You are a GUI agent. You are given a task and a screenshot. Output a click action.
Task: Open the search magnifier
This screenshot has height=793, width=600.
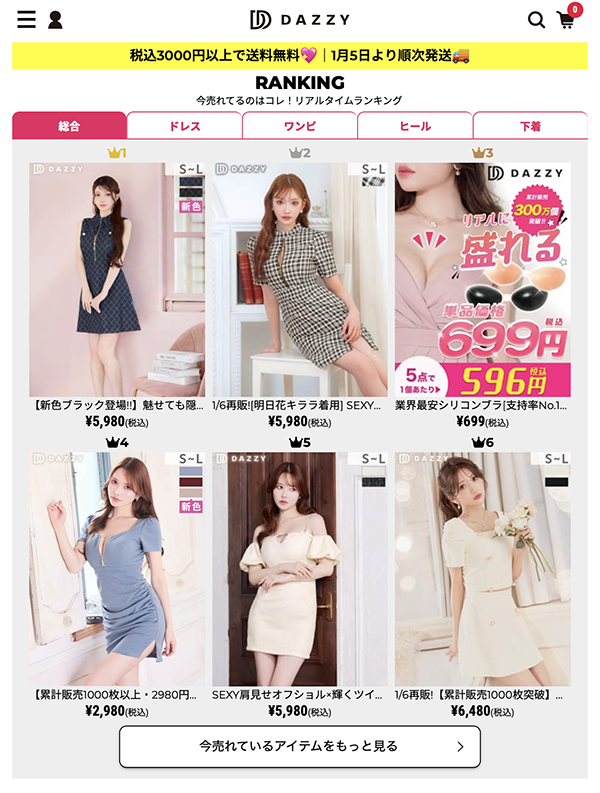(x=537, y=20)
